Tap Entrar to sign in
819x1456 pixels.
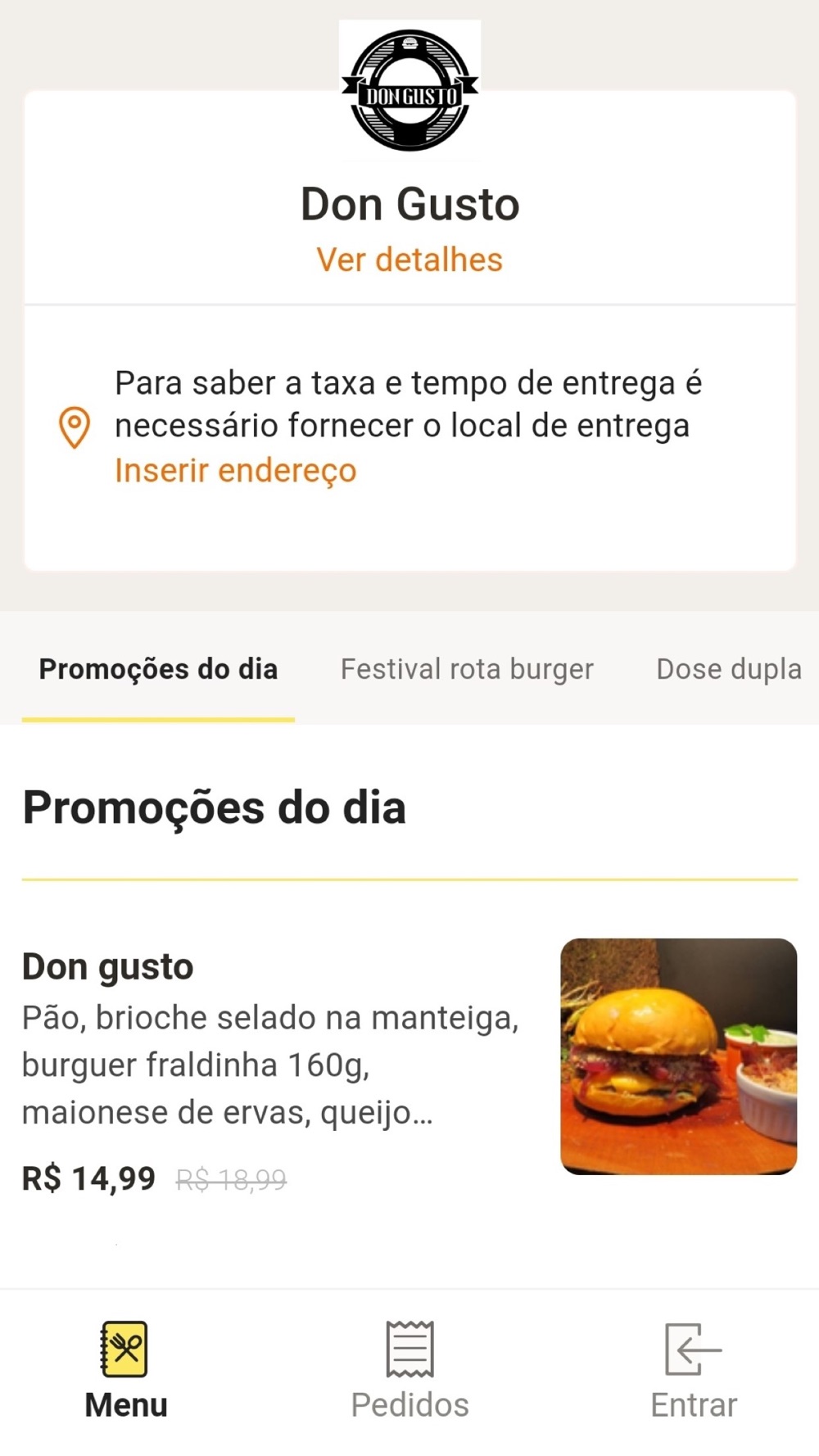pos(694,1370)
